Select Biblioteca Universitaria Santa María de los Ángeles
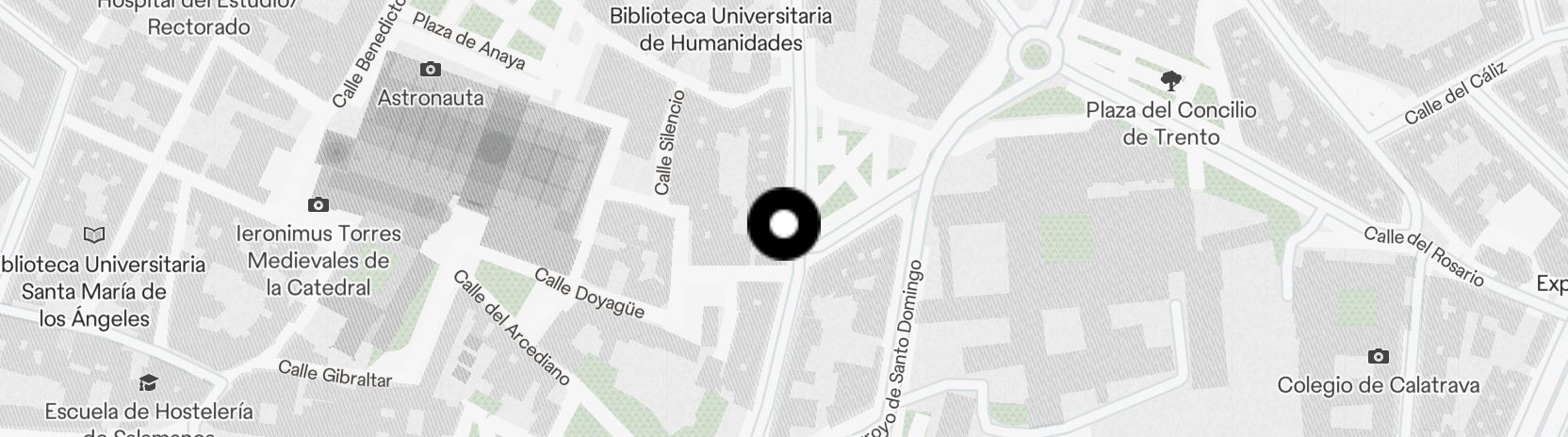The height and width of the screenshot is (437, 1568). coord(94,235)
